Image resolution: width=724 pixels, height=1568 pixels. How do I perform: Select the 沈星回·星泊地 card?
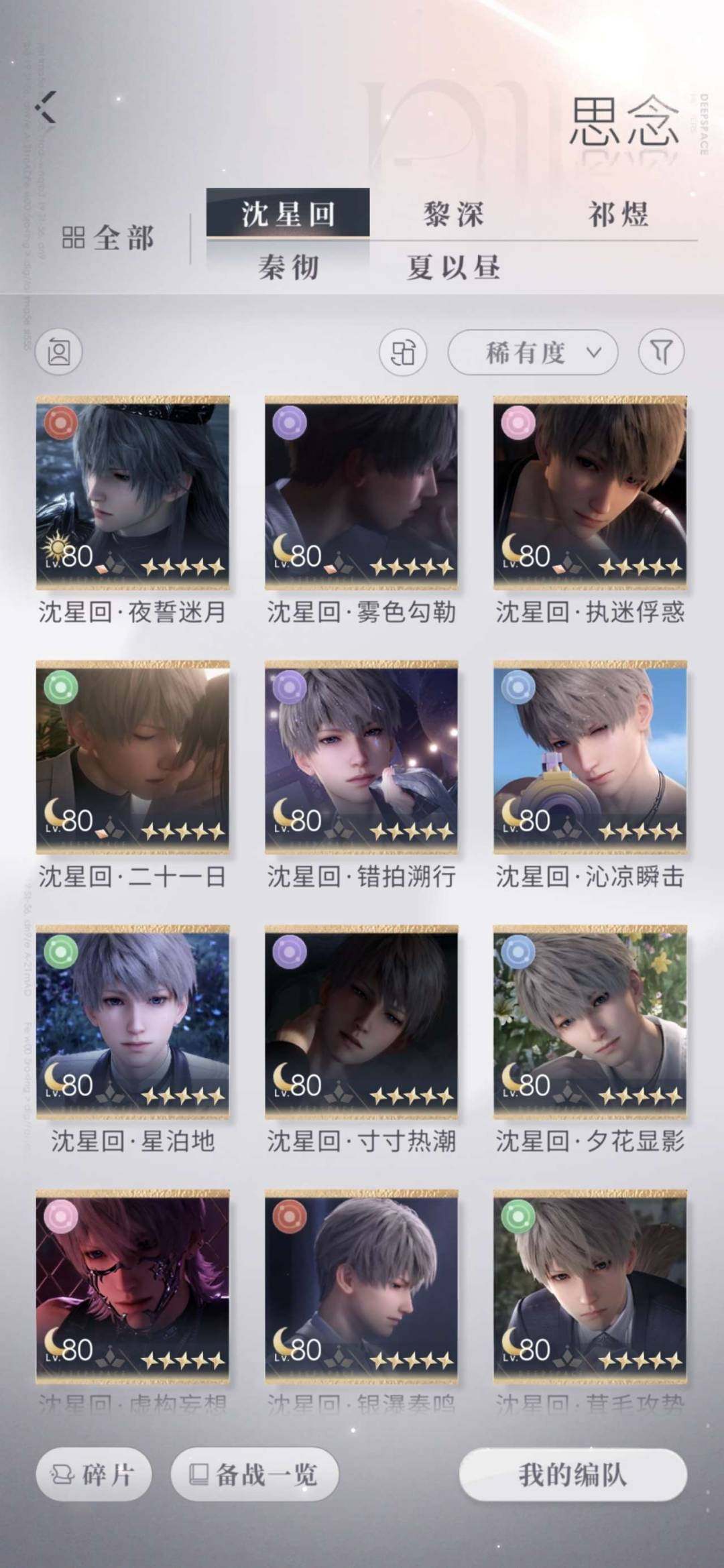tap(133, 1022)
